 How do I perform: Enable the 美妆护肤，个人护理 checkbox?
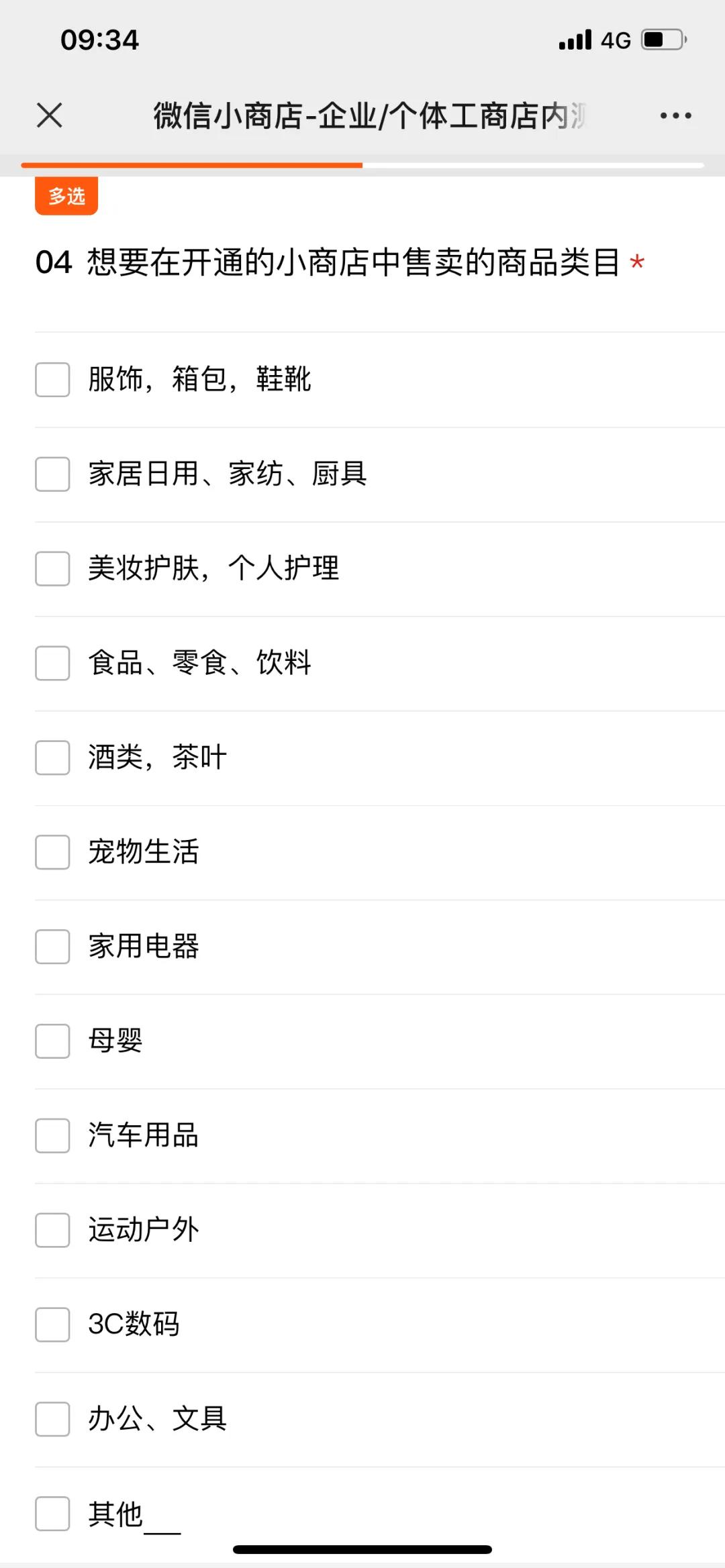click(52, 570)
